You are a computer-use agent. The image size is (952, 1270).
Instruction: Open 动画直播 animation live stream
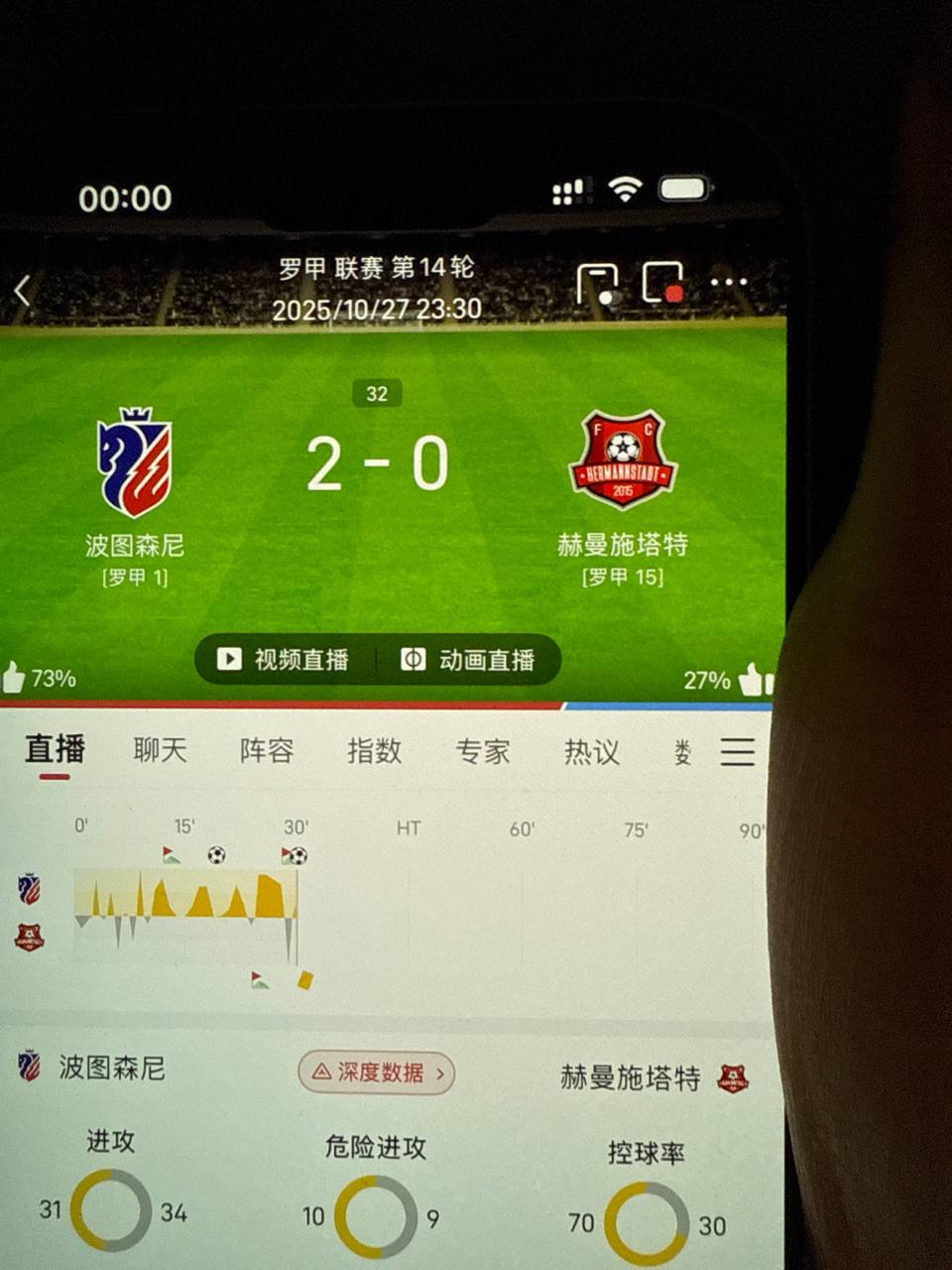[x=468, y=660]
